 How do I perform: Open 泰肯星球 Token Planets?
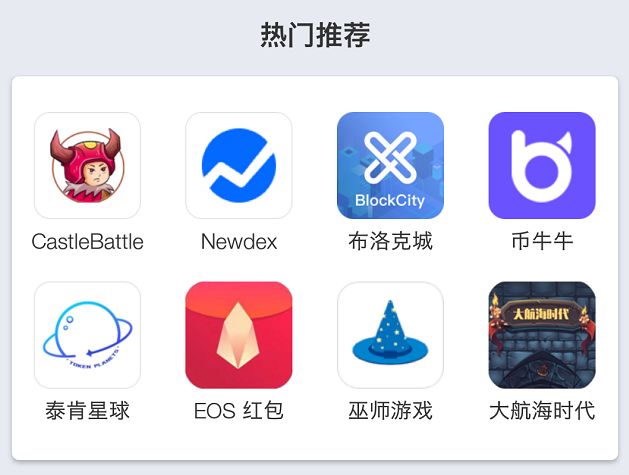click(87, 335)
